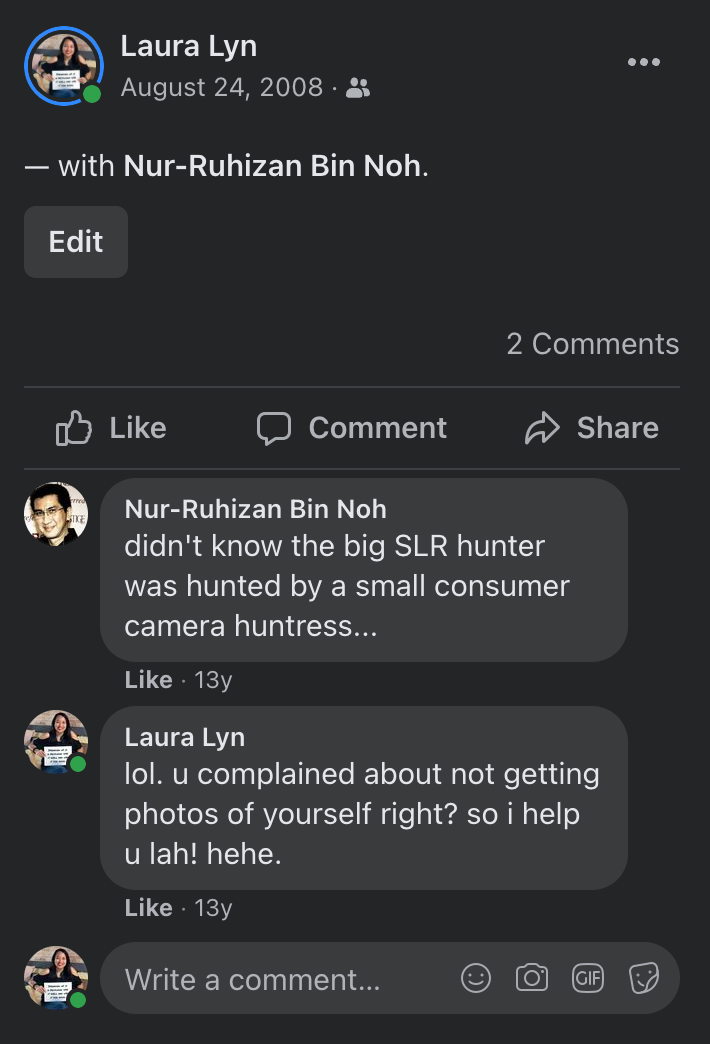The width and height of the screenshot is (710, 1044).
Task: Open Nur-Ruhizan's profile picture in comments
Action: (x=56, y=514)
